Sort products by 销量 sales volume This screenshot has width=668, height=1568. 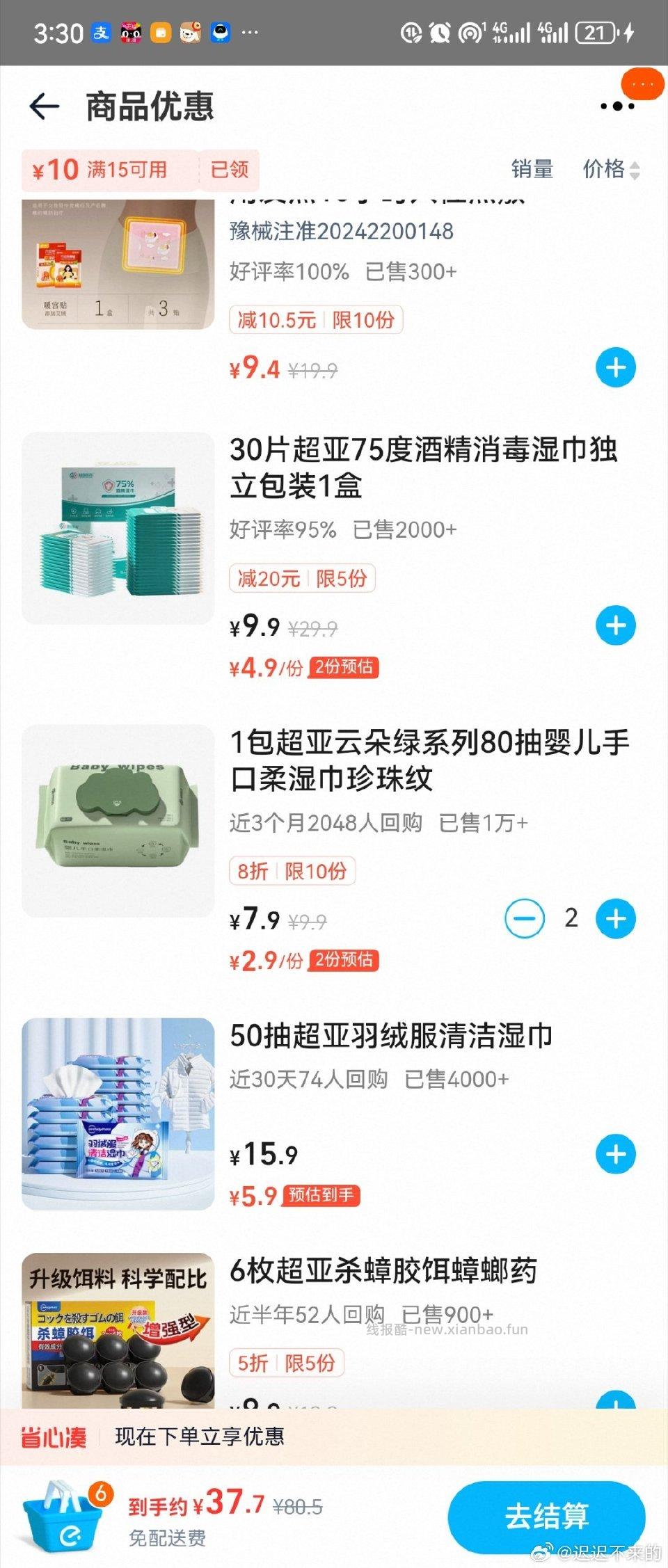coord(532,170)
